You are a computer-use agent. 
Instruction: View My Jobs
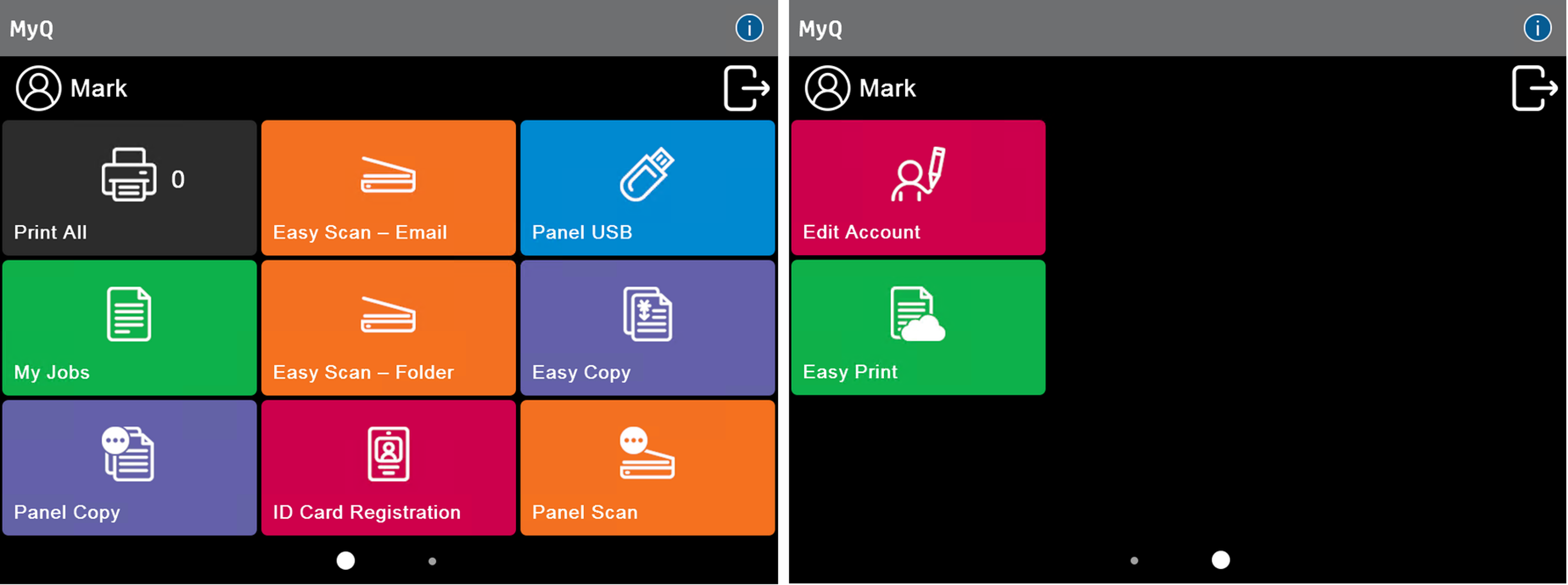(129, 328)
